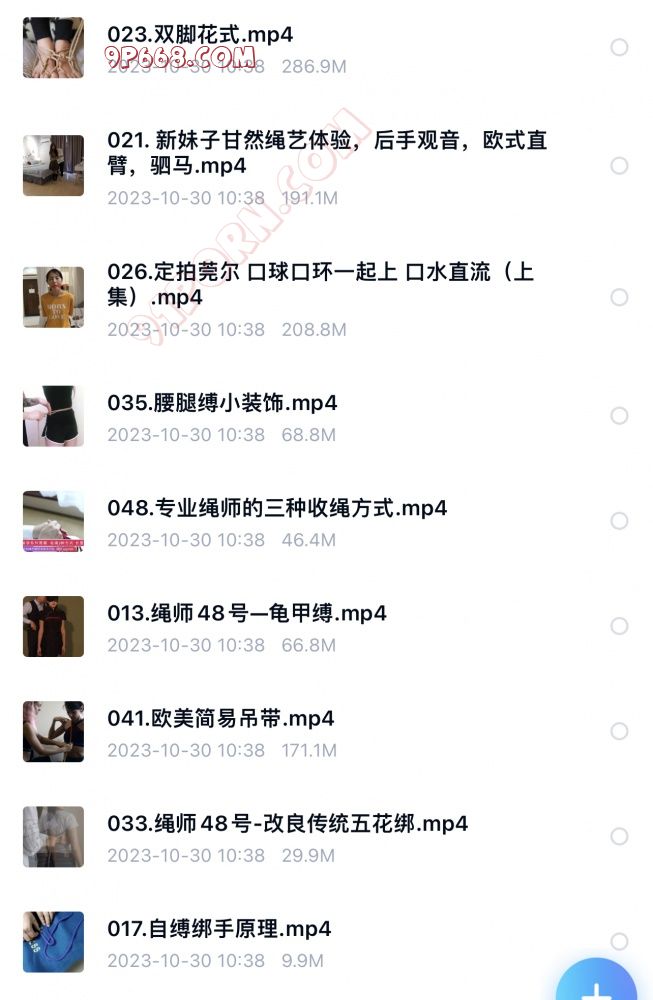The height and width of the screenshot is (1000, 653).
Task: Check the selection circle for file 041
Action: pyautogui.click(x=619, y=731)
